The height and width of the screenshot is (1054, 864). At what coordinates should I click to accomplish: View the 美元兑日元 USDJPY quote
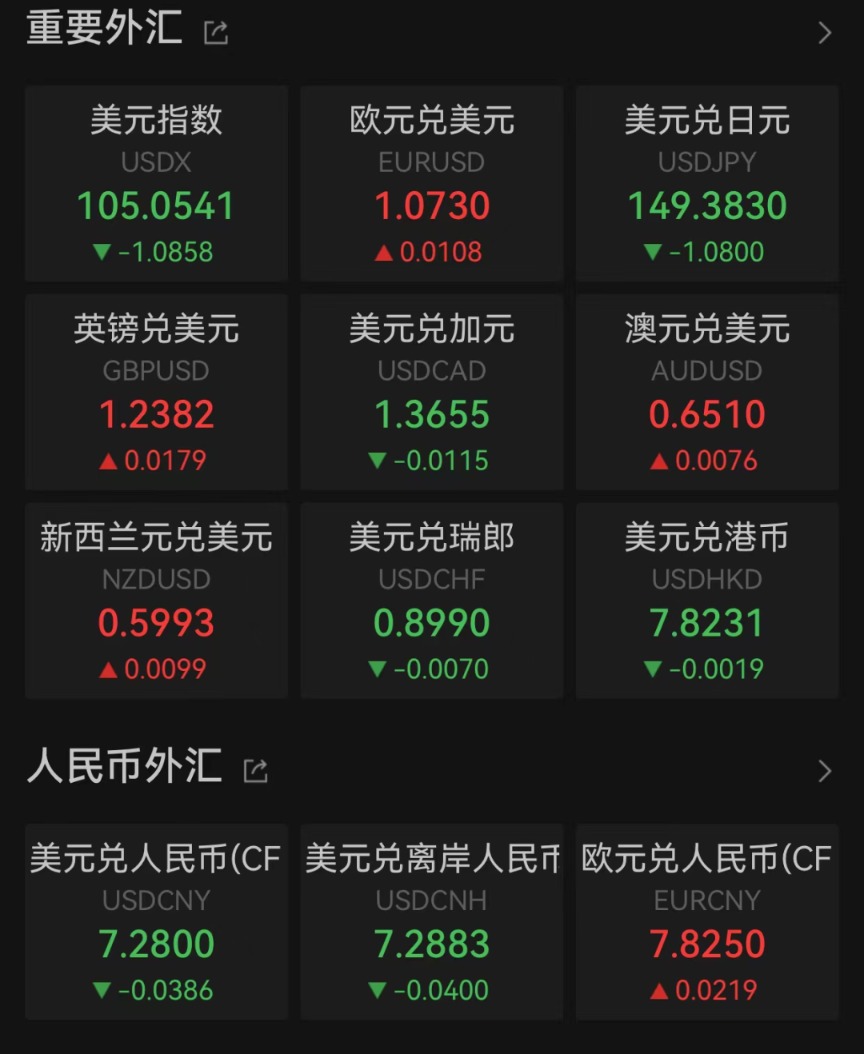707,183
